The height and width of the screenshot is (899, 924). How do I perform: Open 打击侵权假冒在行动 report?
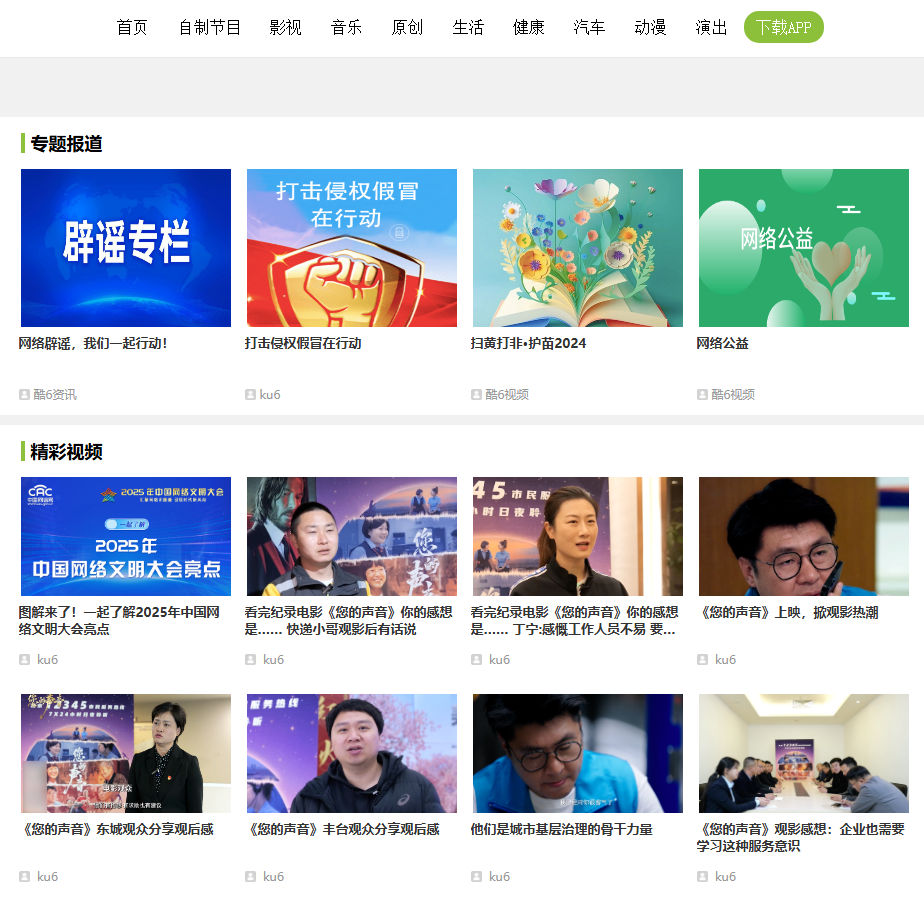pyautogui.click(x=352, y=247)
